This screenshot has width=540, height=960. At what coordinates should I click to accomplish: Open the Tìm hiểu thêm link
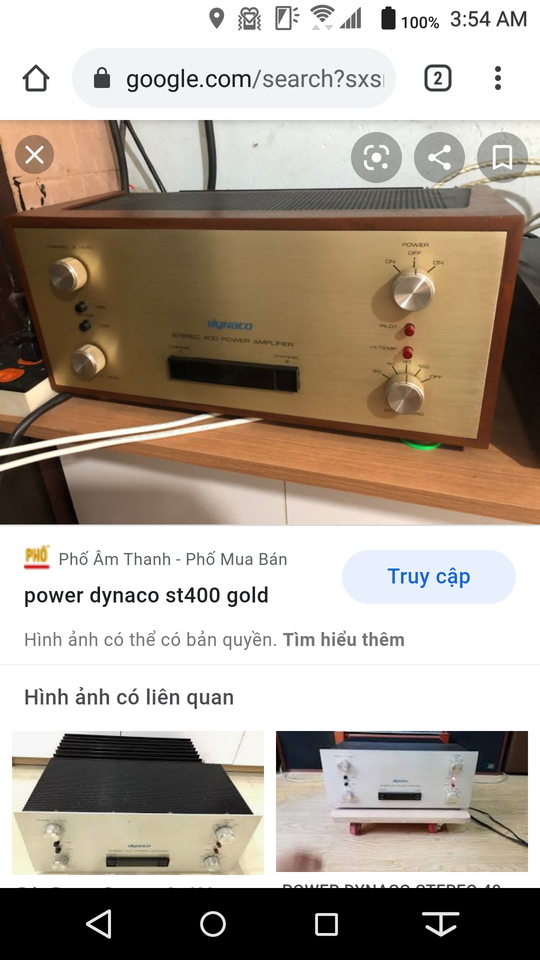click(343, 640)
